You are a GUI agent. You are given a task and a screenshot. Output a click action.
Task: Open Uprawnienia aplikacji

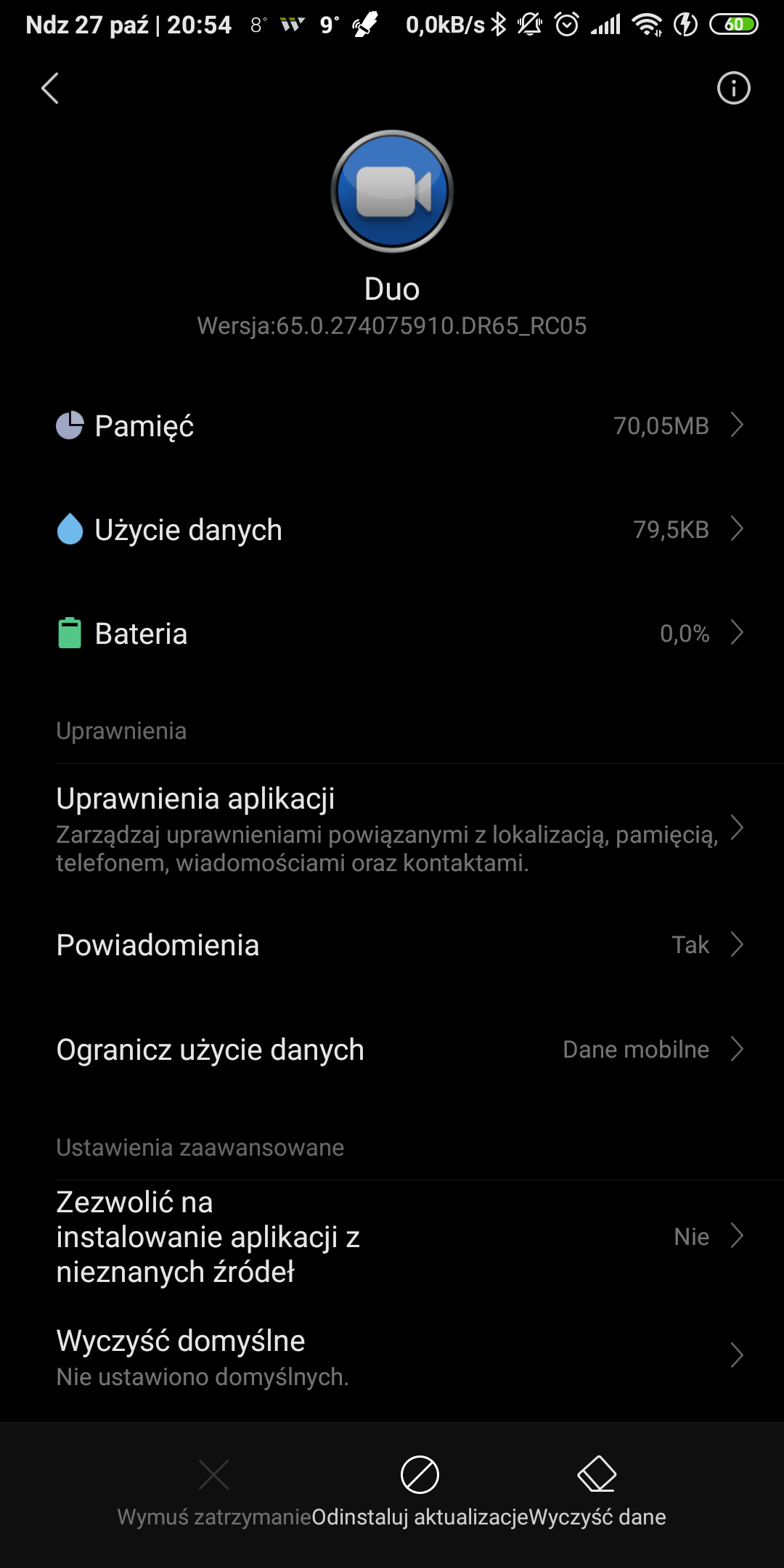[x=392, y=829]
